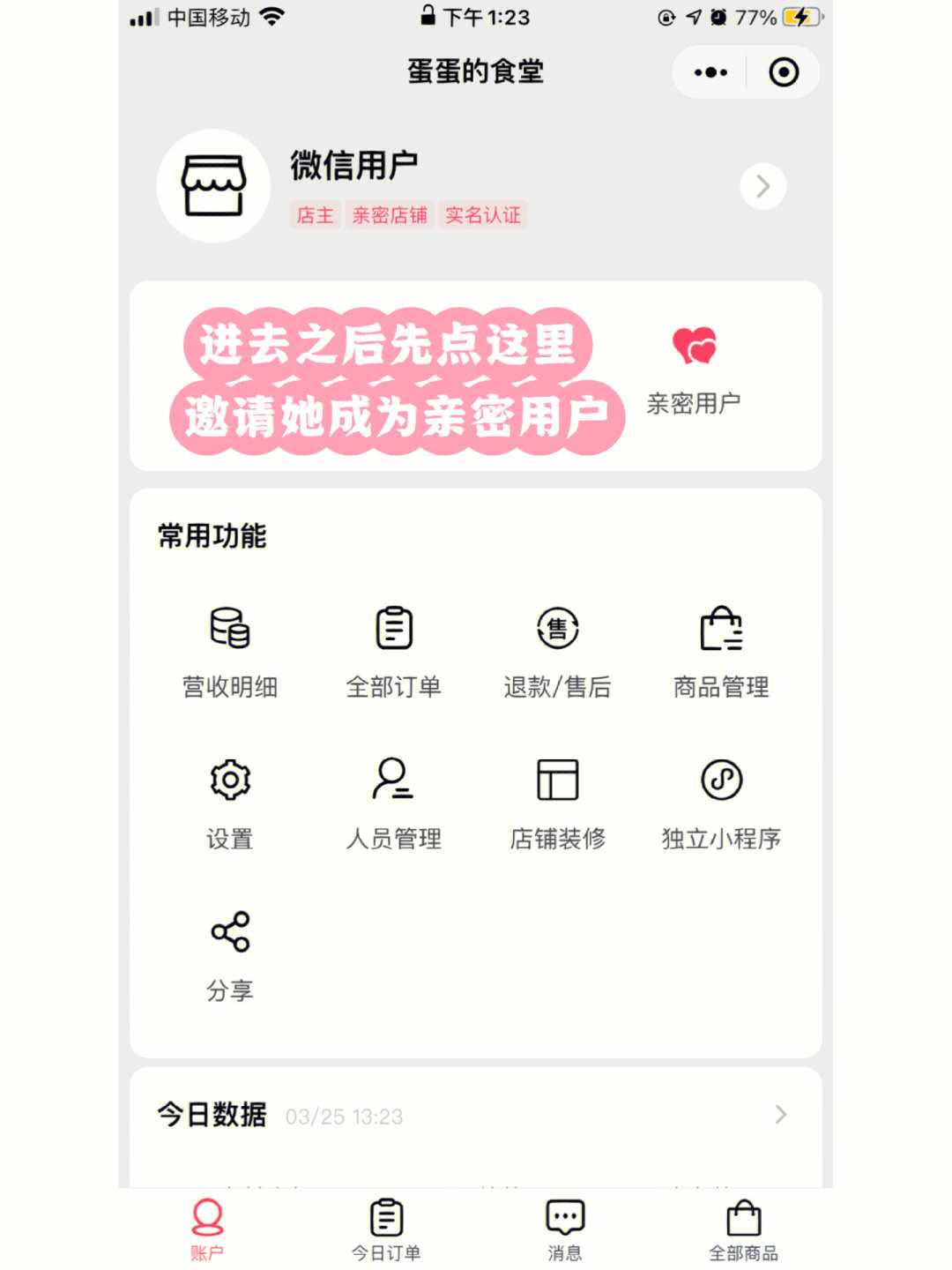Open the mini program overflow menu
The image size is (952, 1270).
[710, 72]
